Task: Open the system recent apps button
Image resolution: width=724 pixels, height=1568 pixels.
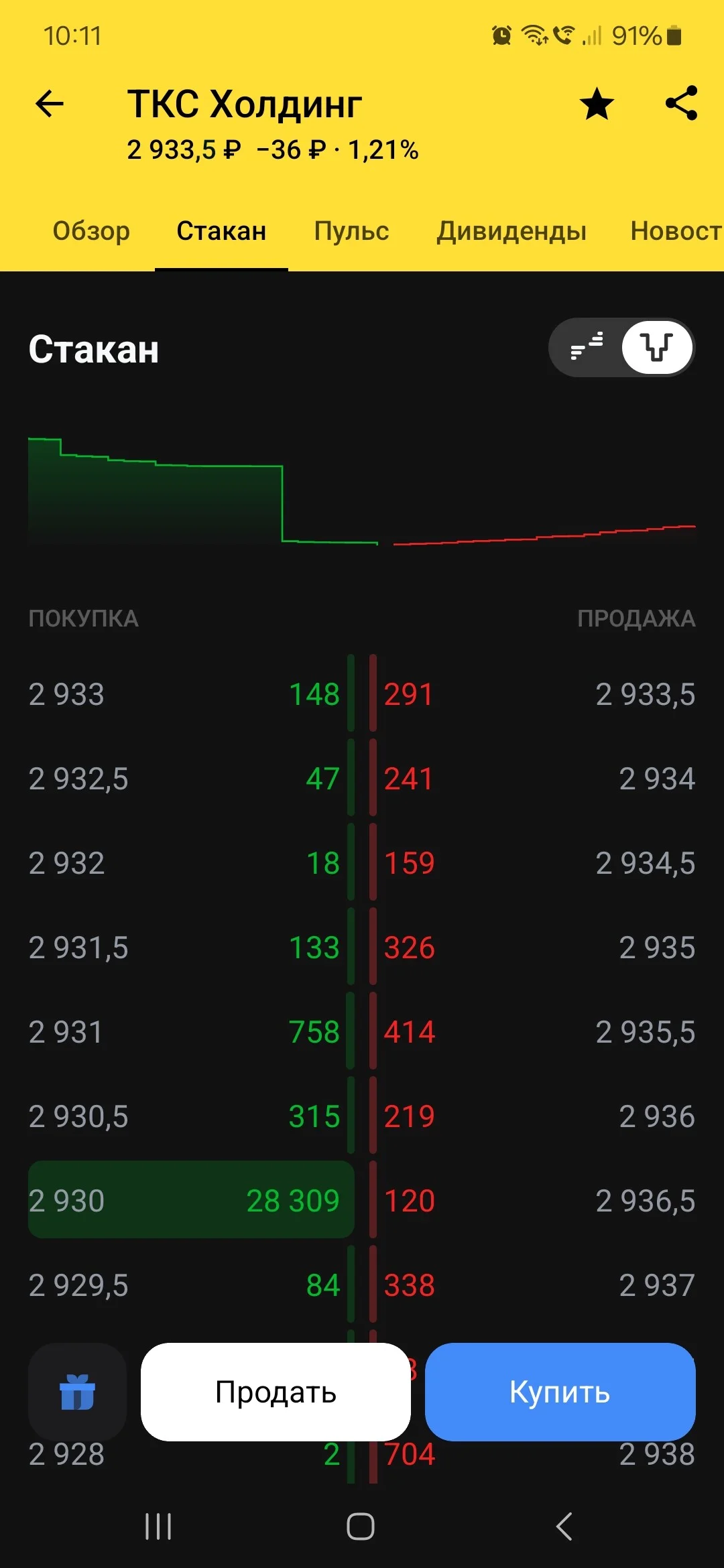Action: tap(158, 1526)
